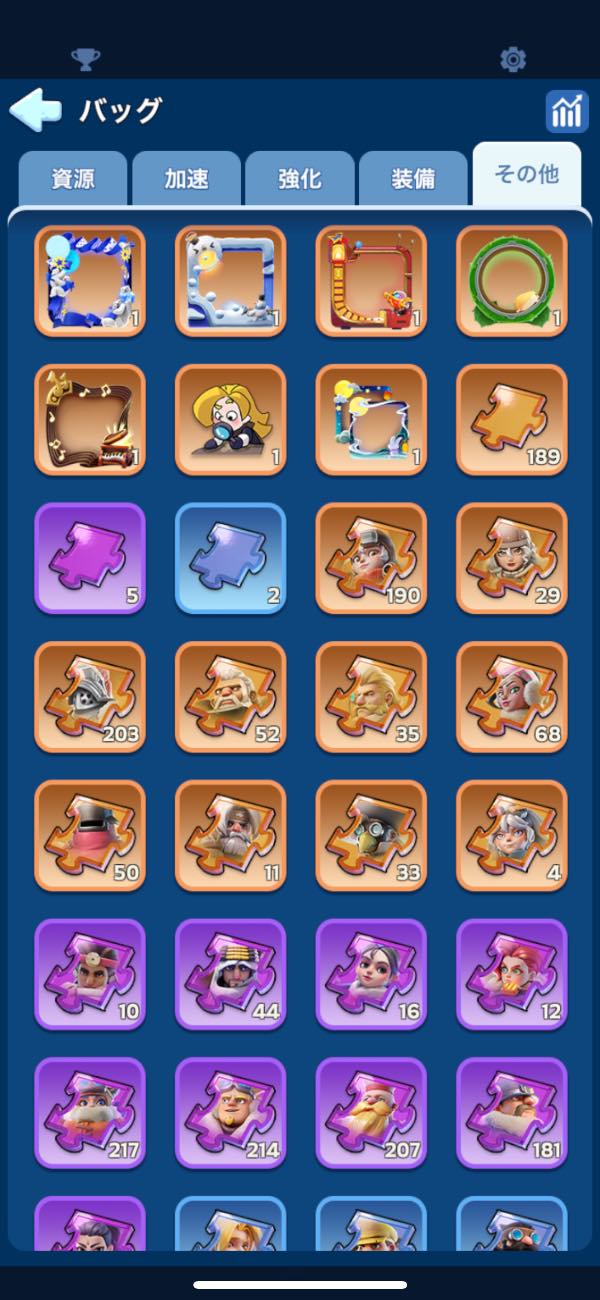This screenshot has width=600, height=1300.
Task: Select the hero shard showing 68
Action: tap(512, 697)
